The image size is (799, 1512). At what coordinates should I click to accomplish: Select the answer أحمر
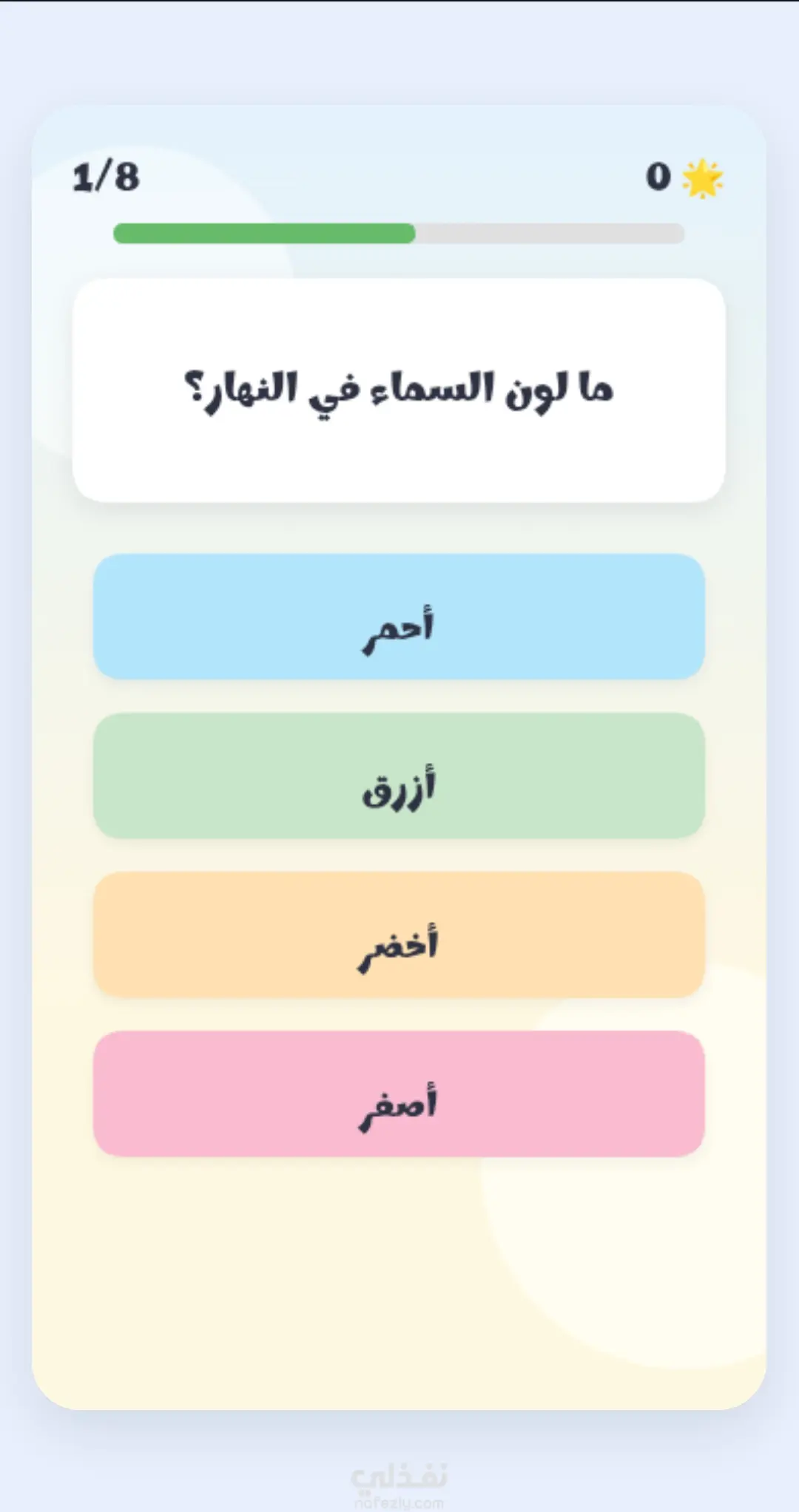tap(399, 617)
